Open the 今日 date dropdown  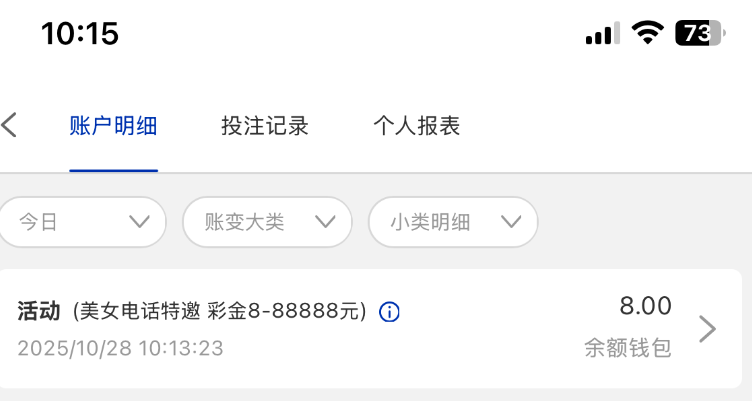pyautogui.click(x=83, y=222)
